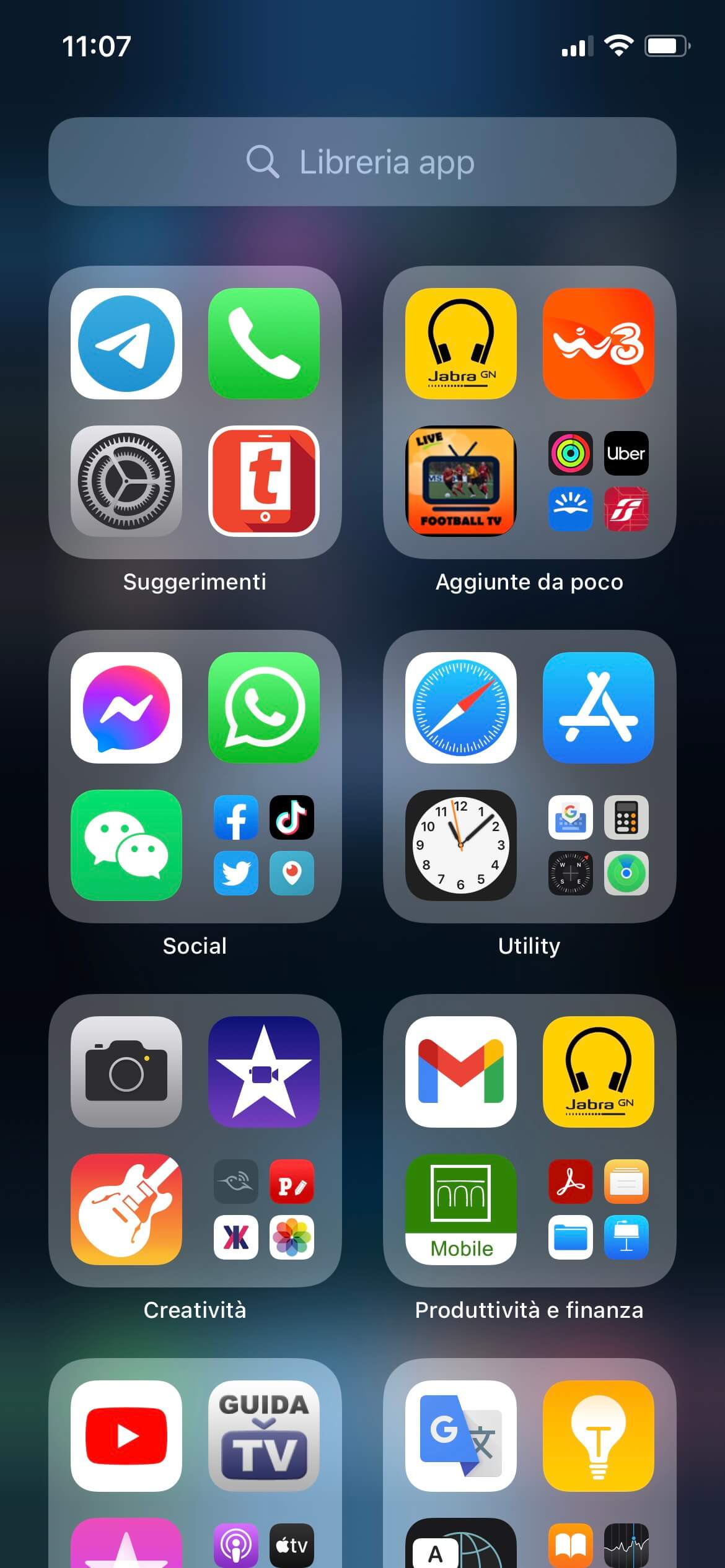Viewport: 725px width, 1568px height.
Task: Launch the green Phone app
Action: [x=264, y=344]
